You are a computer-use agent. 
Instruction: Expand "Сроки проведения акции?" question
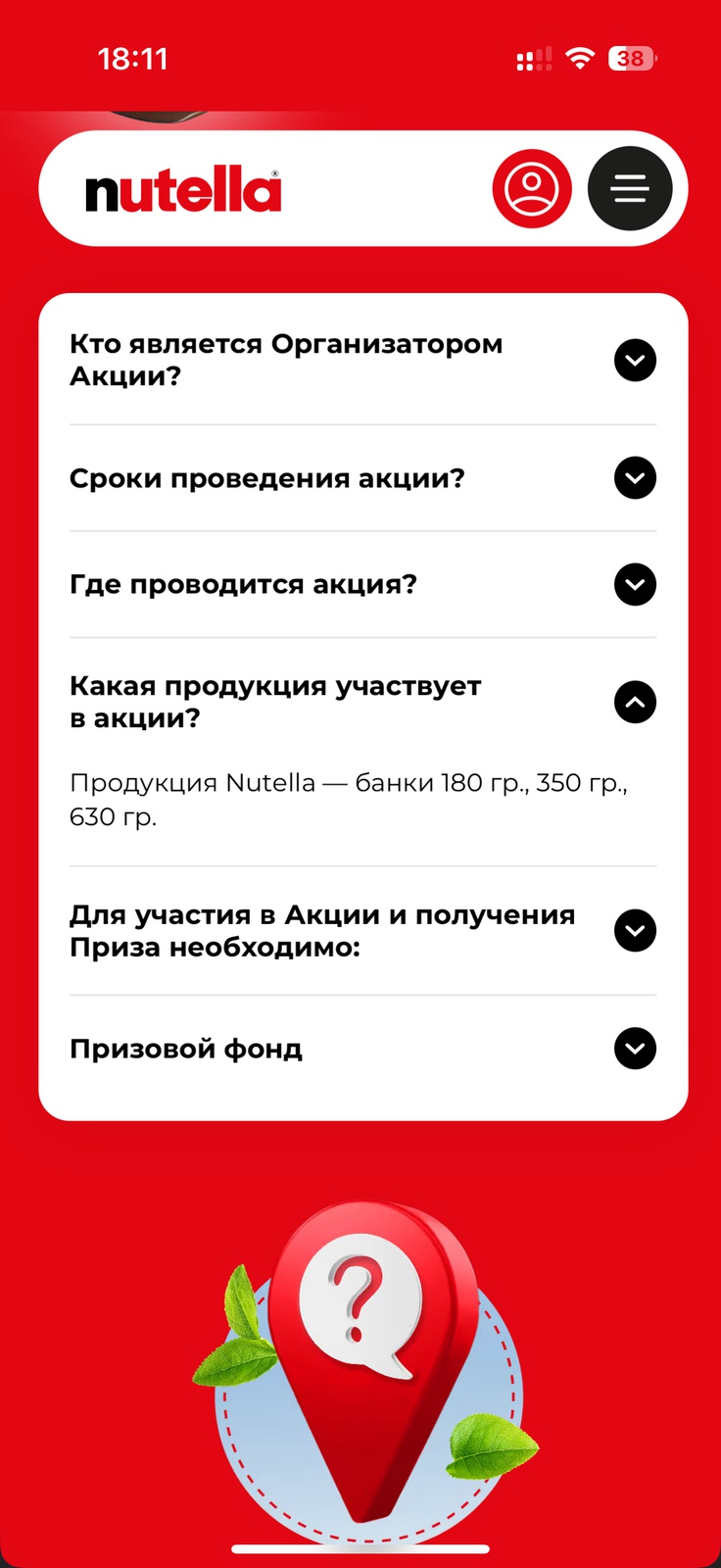tap(635, 478)
